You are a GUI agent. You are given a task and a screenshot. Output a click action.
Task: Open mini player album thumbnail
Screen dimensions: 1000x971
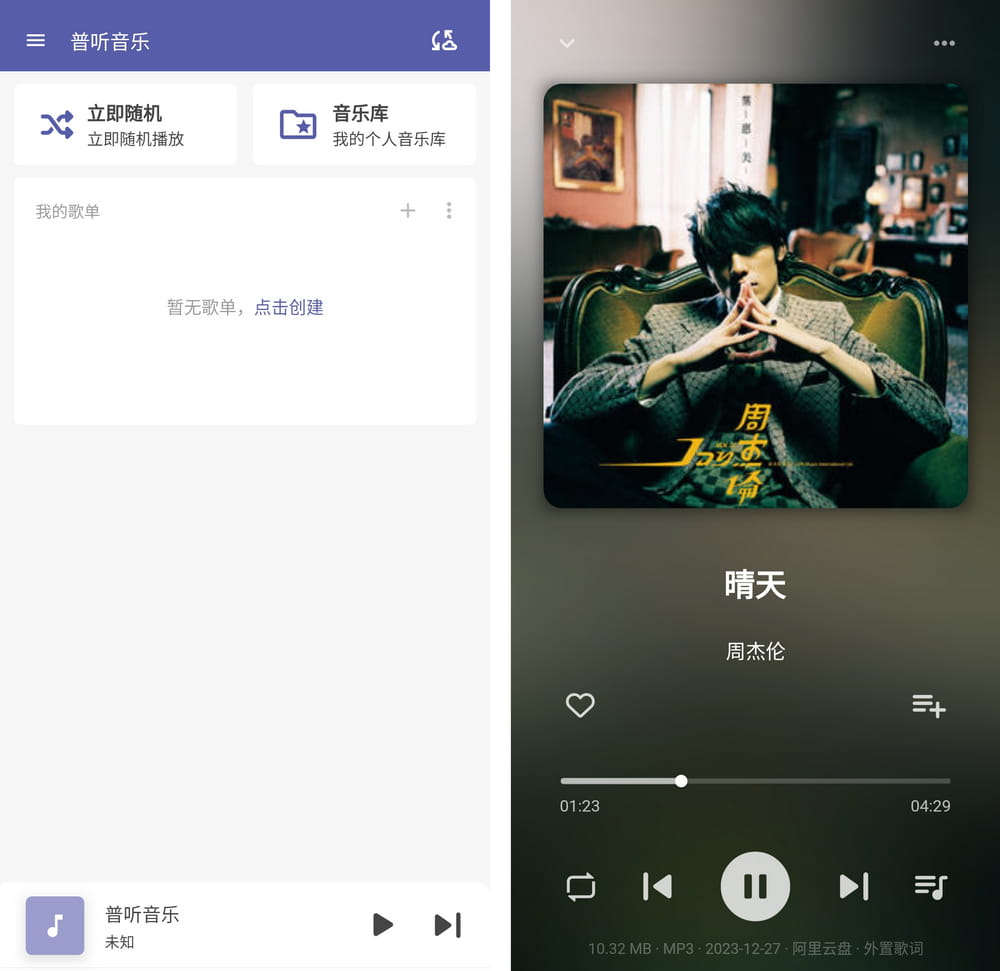tap(55, 925)
